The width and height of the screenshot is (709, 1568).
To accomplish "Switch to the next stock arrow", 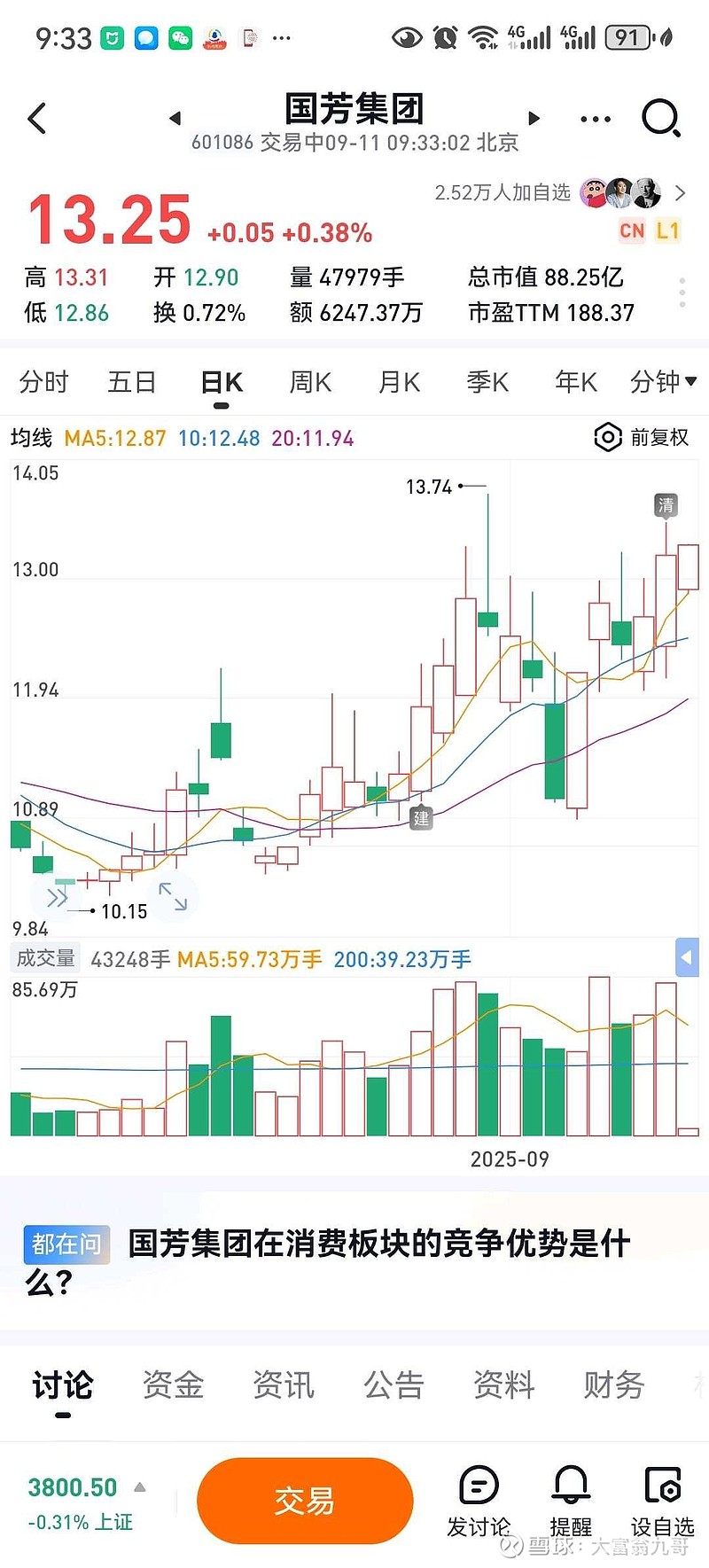I will (534, 118).
